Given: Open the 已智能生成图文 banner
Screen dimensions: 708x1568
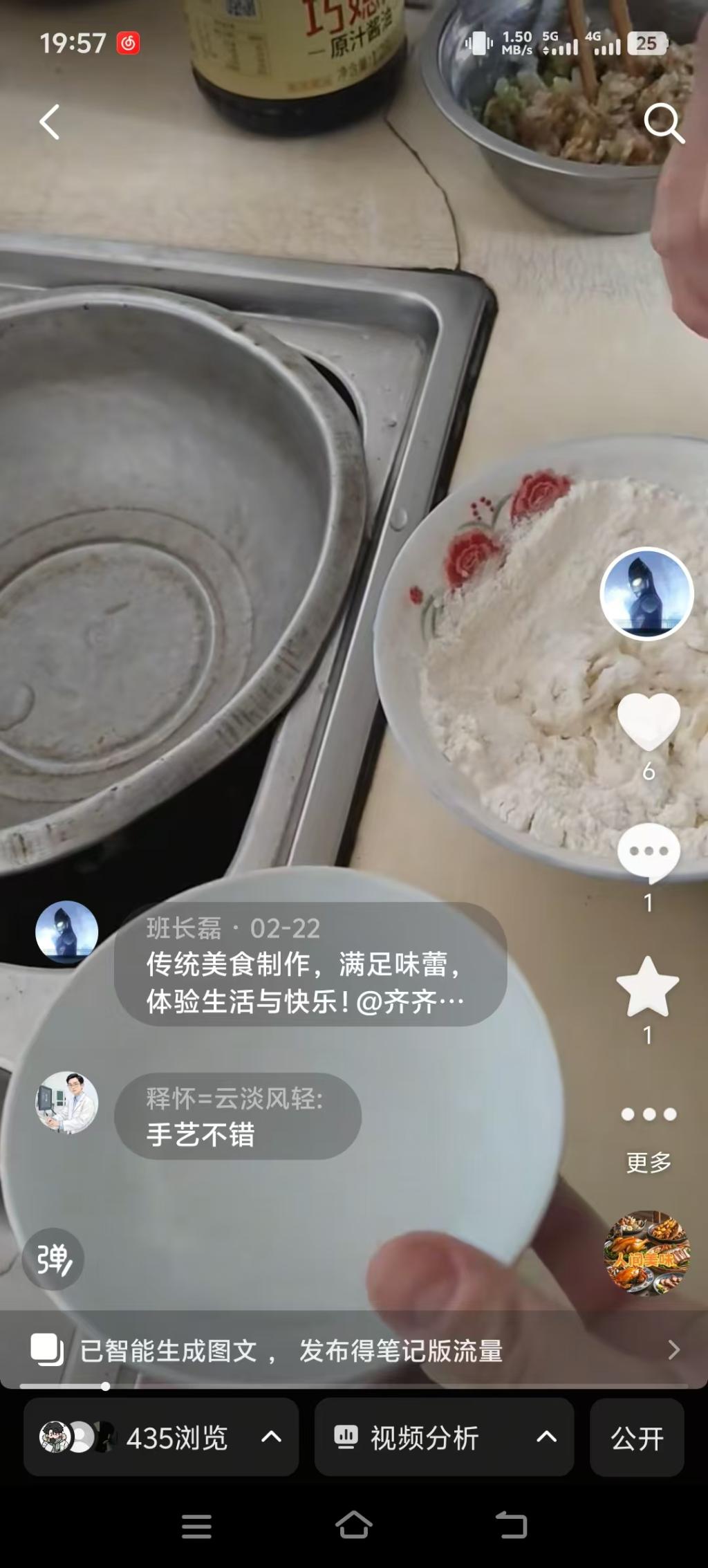Looking at the screenshot, I should [x=354, y=1349].
